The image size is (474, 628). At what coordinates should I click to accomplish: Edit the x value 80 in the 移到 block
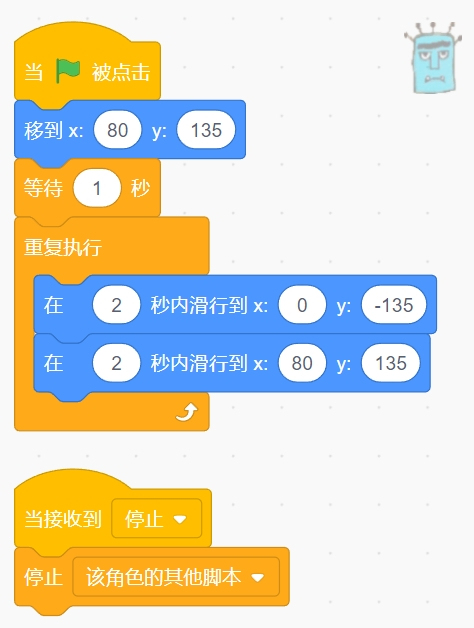click(117, 130)
